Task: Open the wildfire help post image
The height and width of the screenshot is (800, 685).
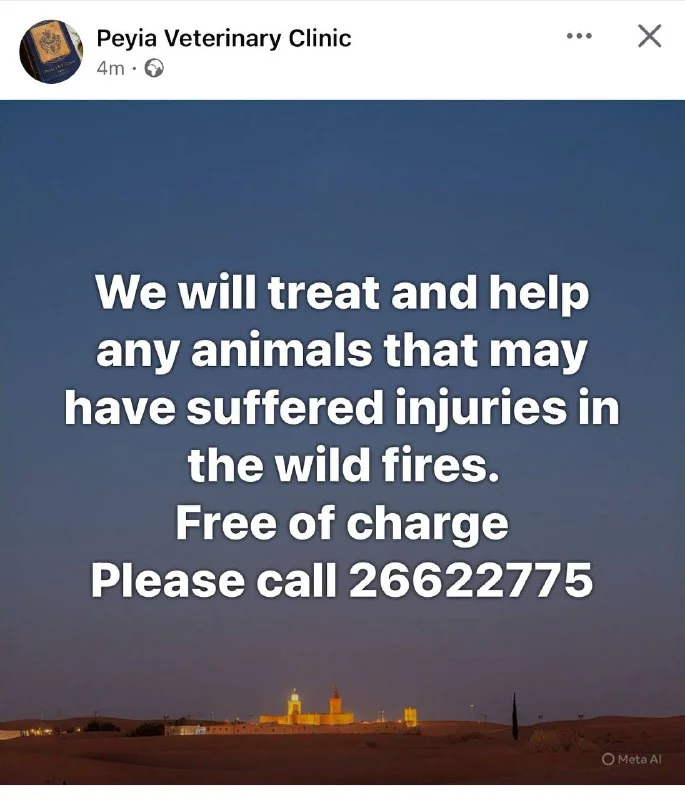Action: pyautogui.click(x=342, y=440)
